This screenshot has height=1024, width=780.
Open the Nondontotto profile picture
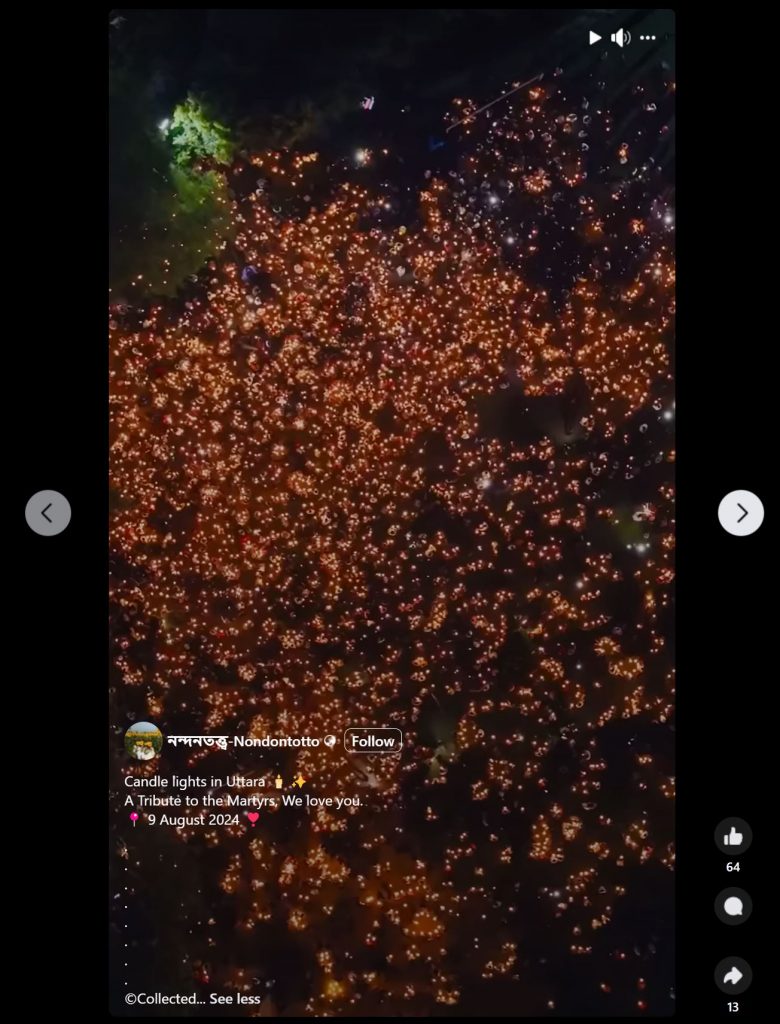coord(143,741)
